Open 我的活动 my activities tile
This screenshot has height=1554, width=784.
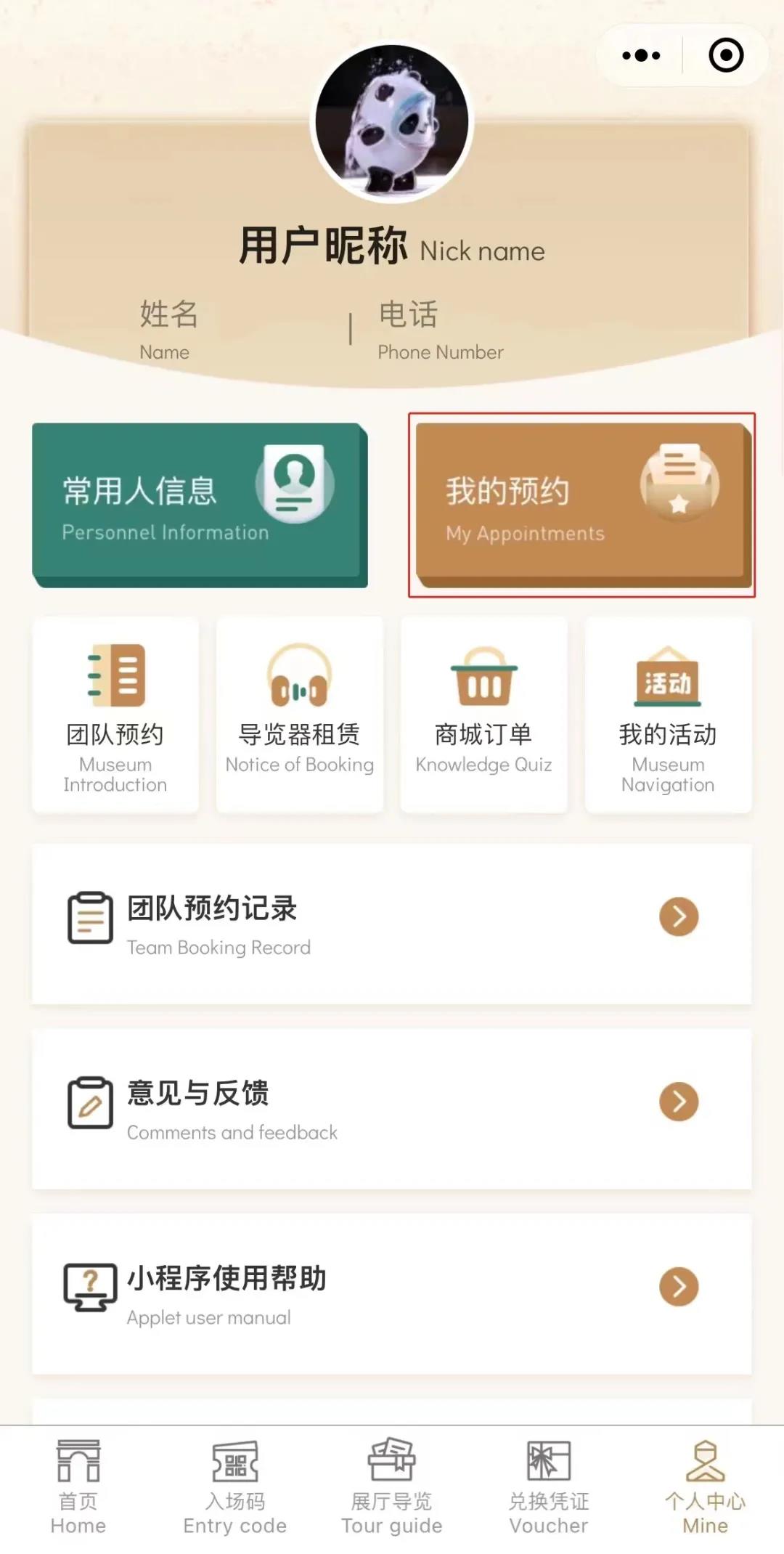(668, 715)
